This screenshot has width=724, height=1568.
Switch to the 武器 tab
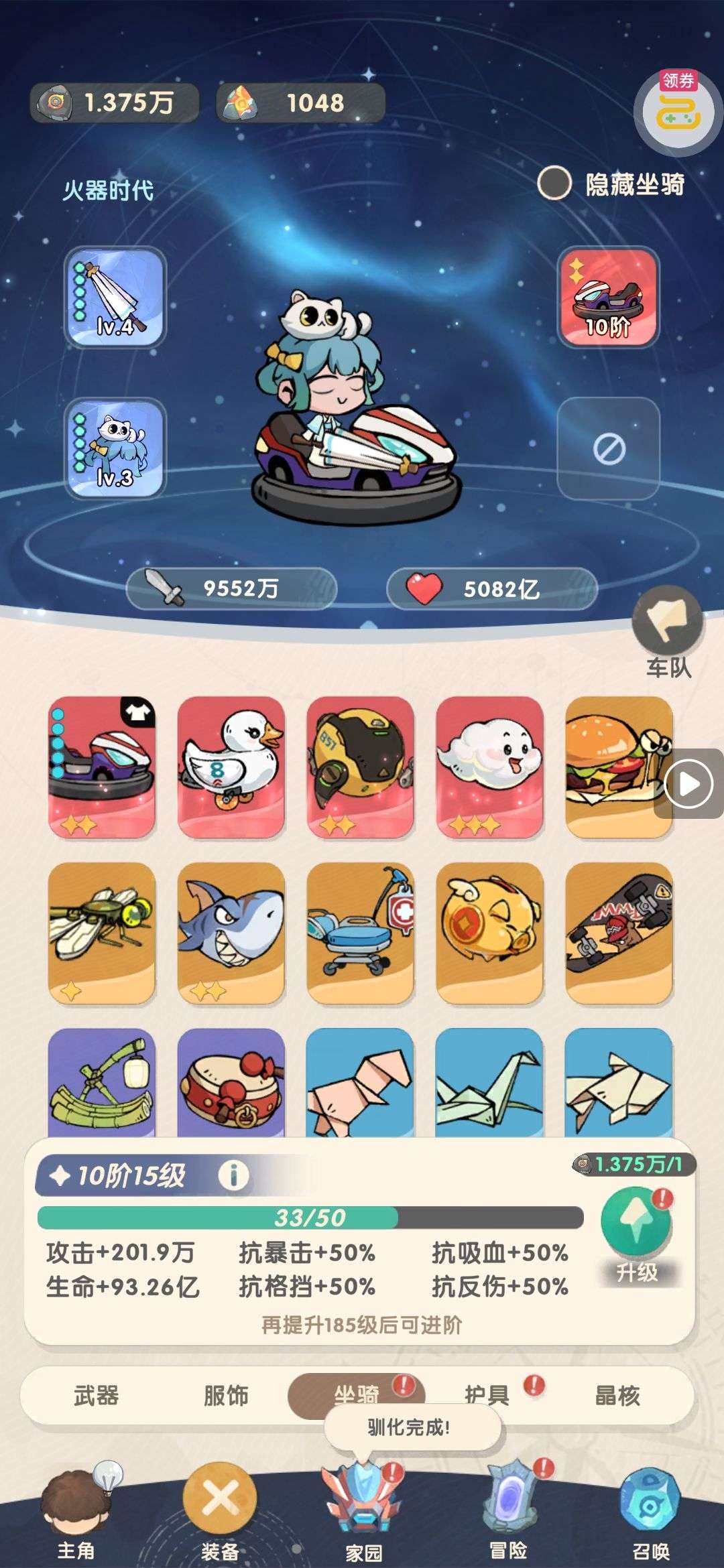click(x=97, y=1395)
